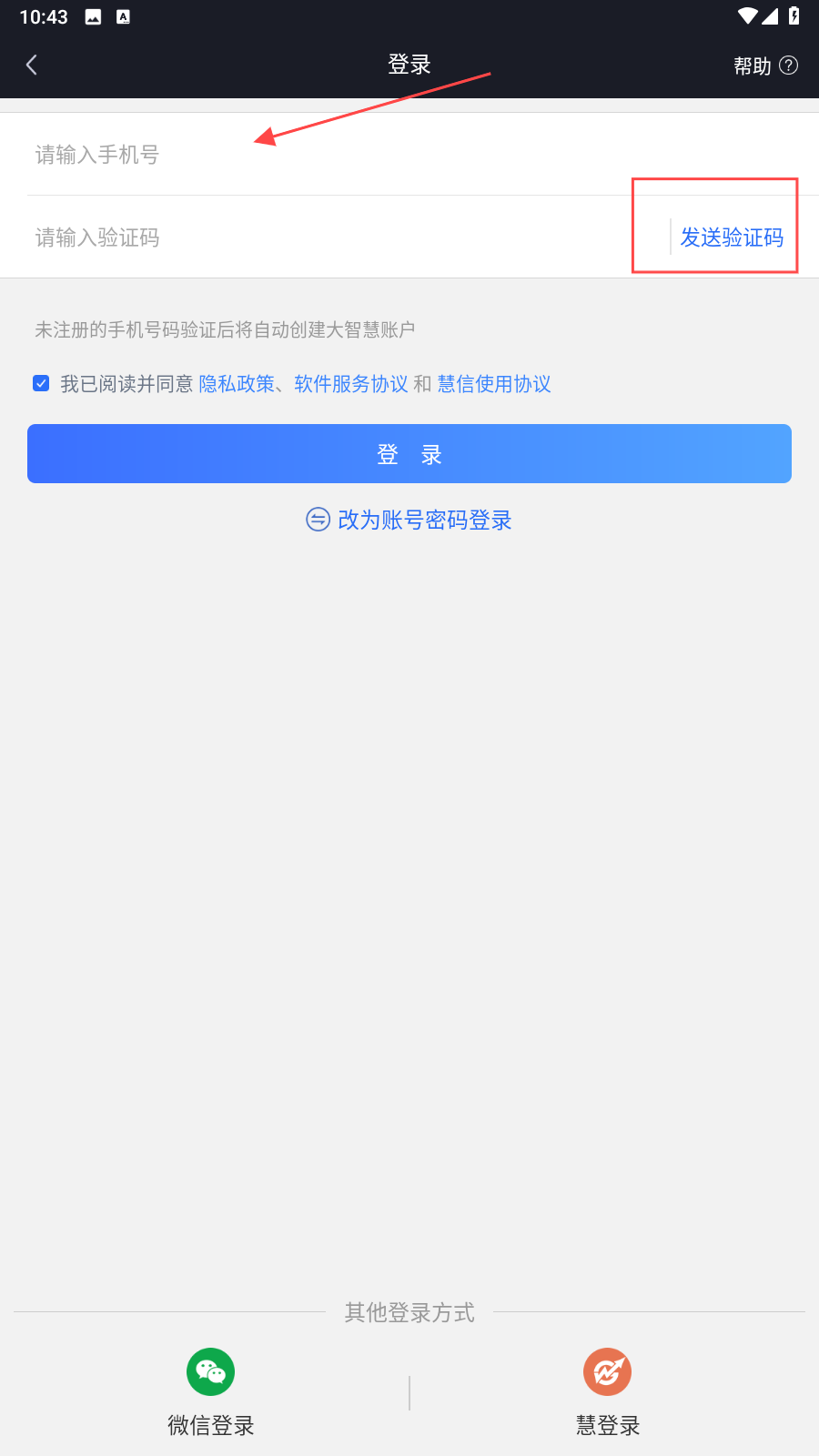Choose 微信登录 option
Screen dimensions: 819x1456
[211, 1392]
